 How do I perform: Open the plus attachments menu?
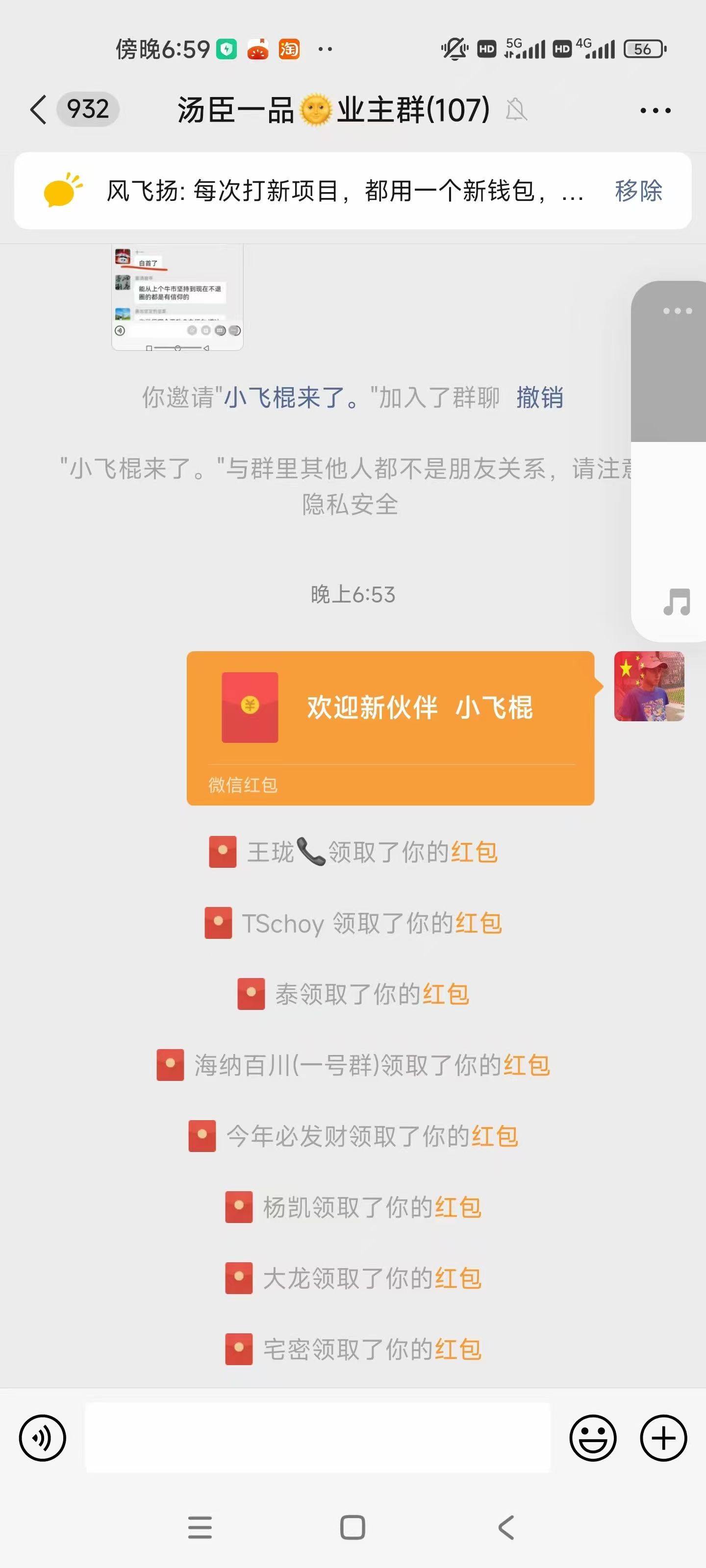coord(663,1438)
